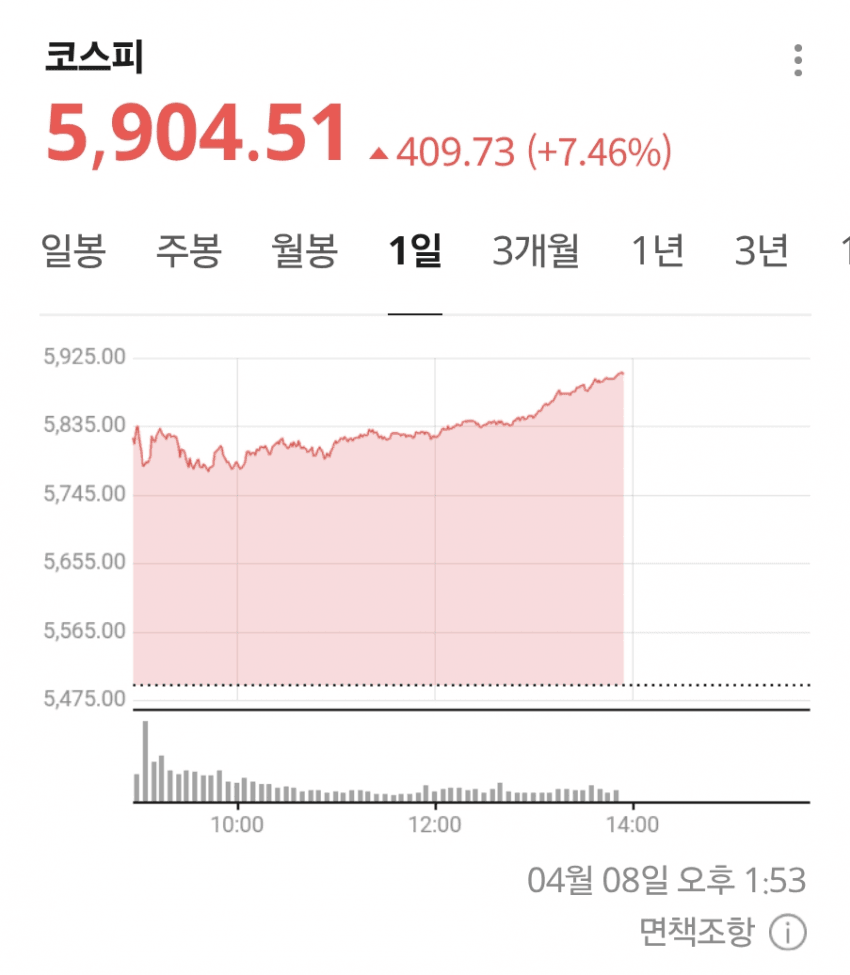Image resolution: width=850 pixels, height=975 pixels.
Task: View the 1년 chart period
Action: 657,250
